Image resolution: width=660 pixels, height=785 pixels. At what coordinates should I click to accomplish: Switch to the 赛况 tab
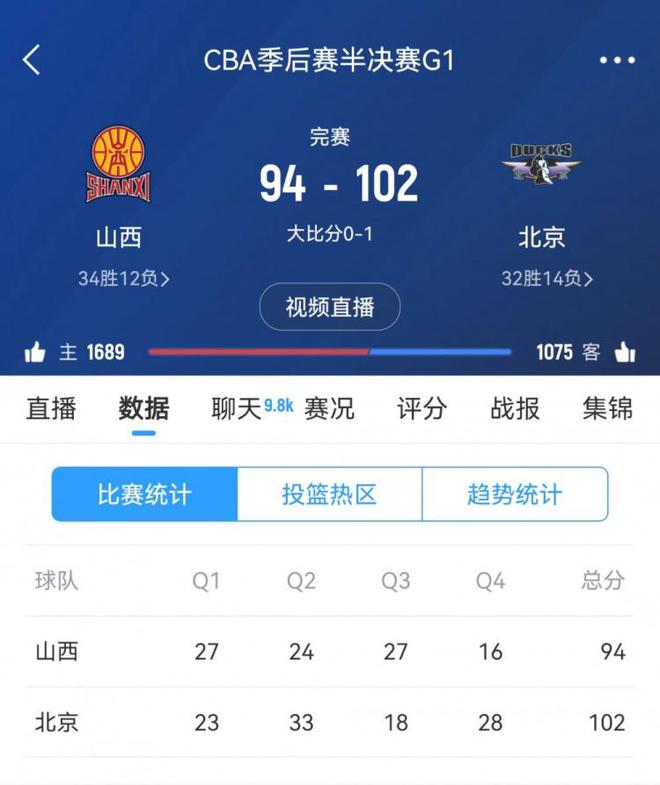(x=330, y=408)
